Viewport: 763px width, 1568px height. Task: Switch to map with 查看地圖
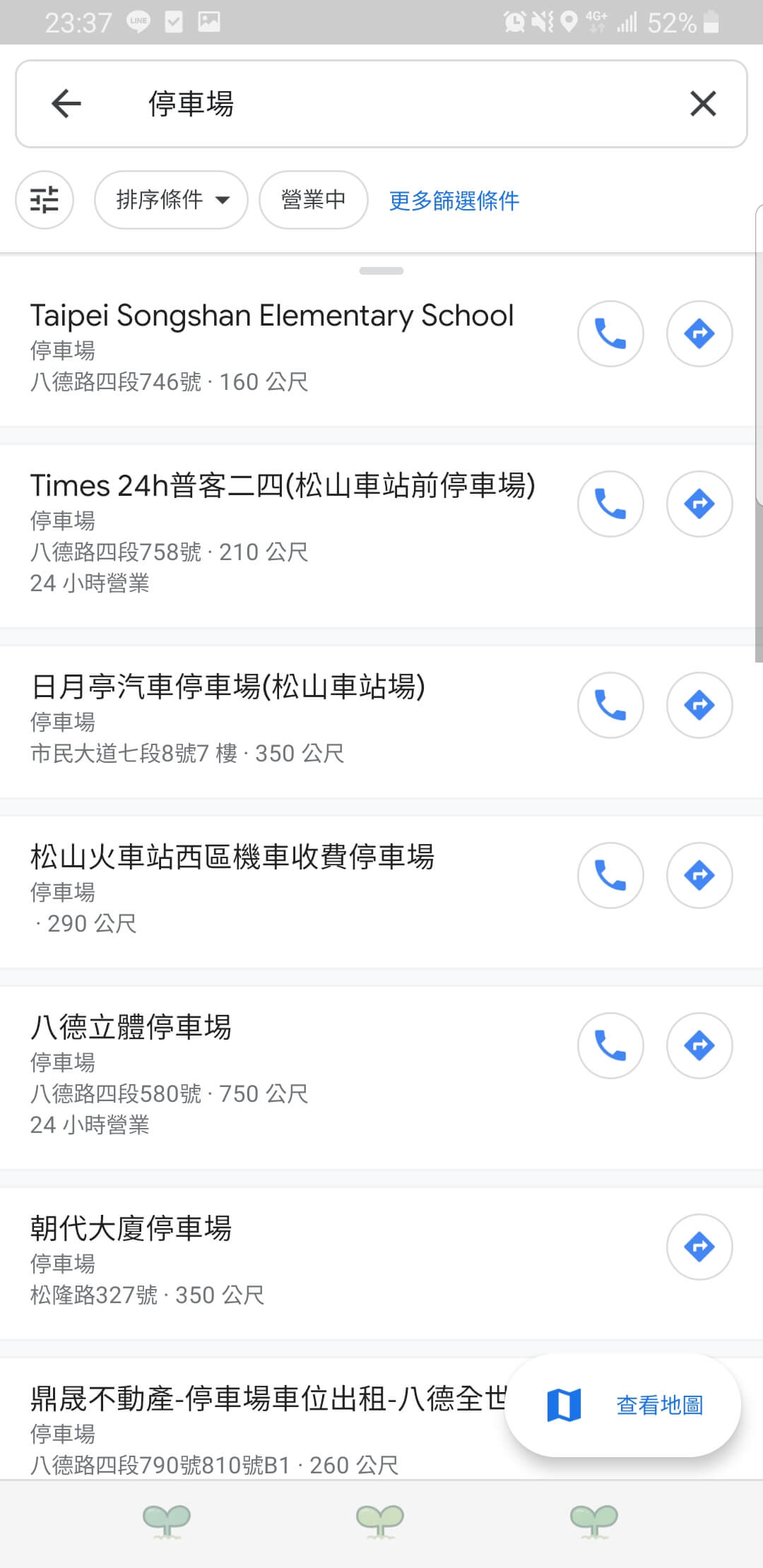pos(623,1405)
